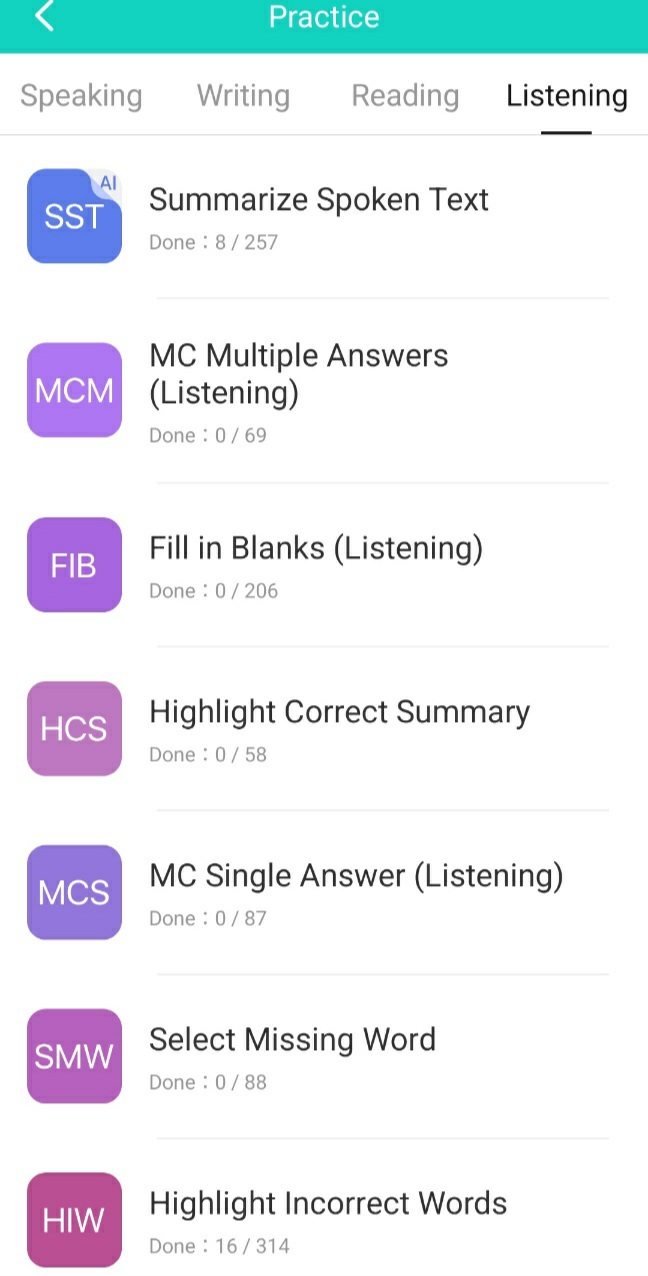Open Highlight Correct Summary practice
This screenshot has height=1276, width=648.
[x=324, y=729]
